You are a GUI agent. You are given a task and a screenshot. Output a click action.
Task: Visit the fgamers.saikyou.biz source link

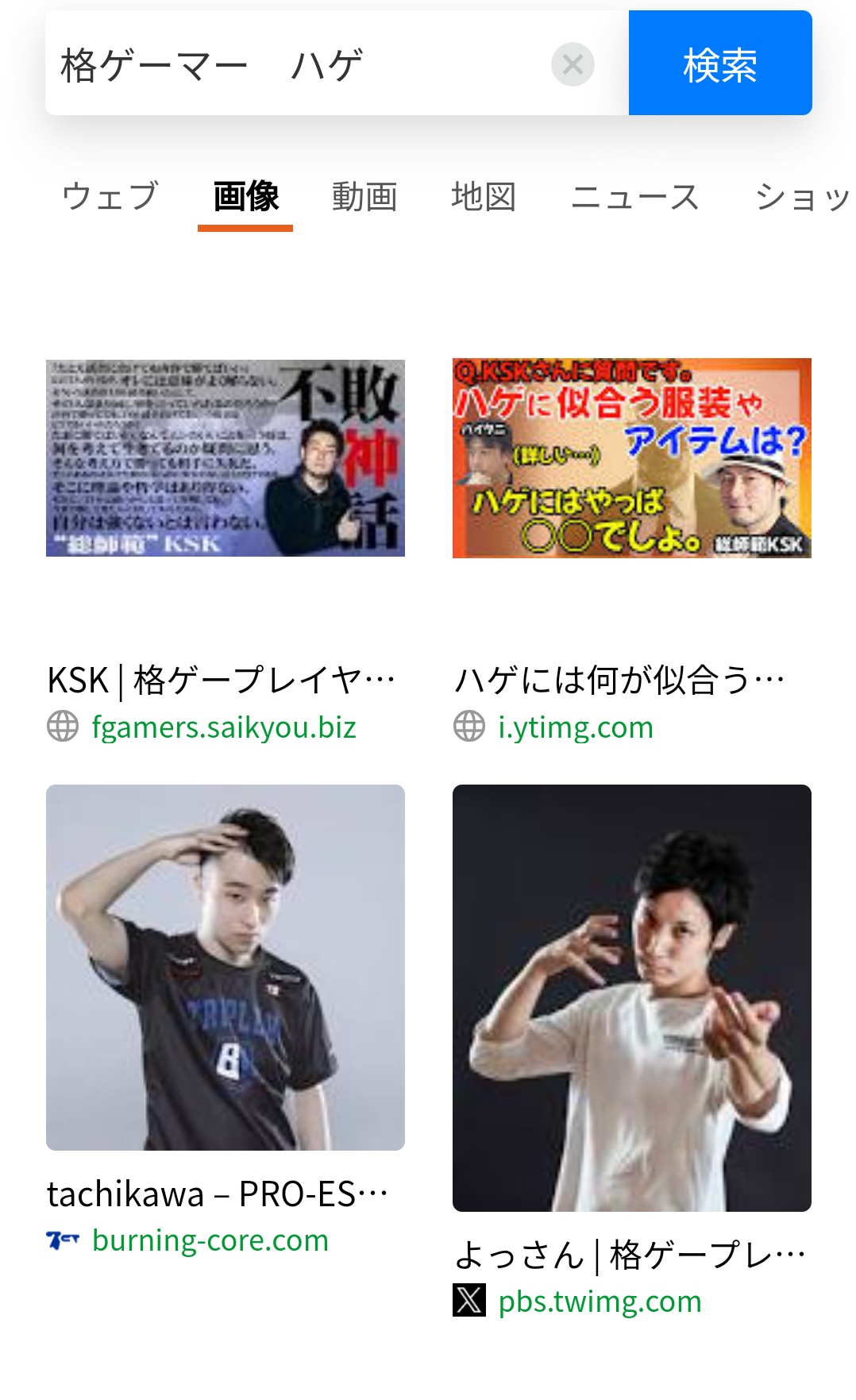coord(224,727)
